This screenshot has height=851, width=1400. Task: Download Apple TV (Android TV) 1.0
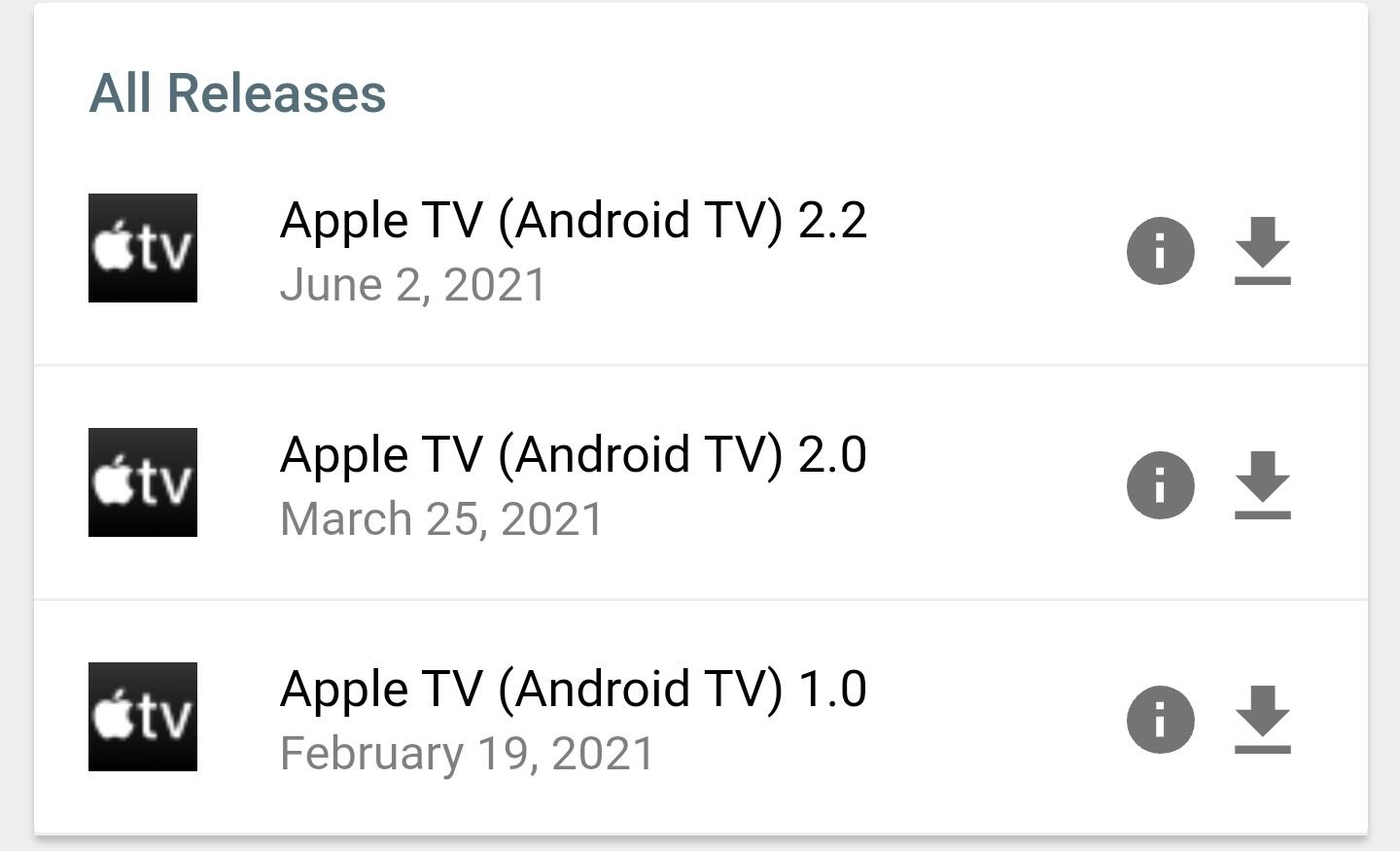pos(1262,720)
